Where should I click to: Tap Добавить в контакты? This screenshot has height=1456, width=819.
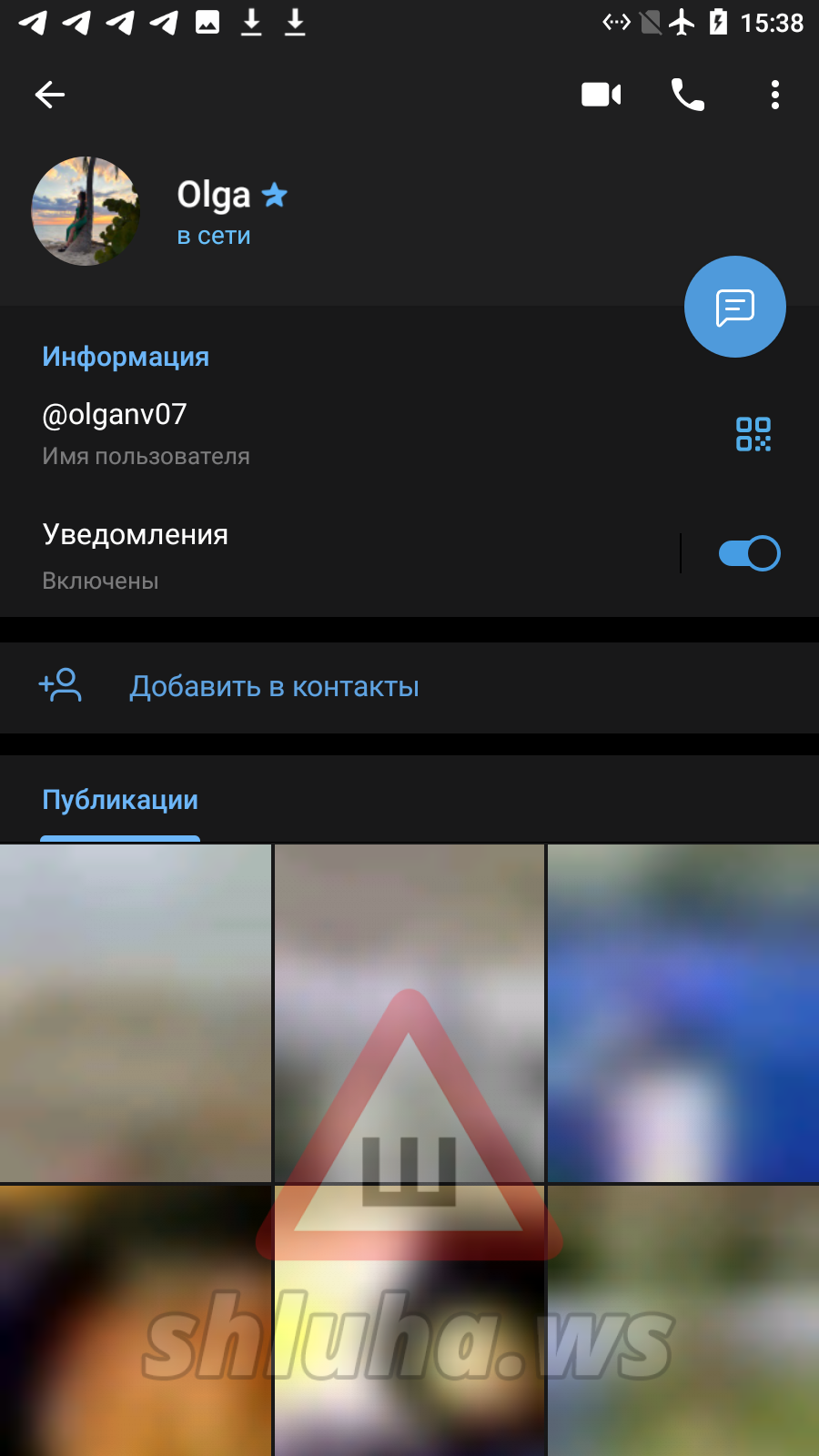point(409,687)
